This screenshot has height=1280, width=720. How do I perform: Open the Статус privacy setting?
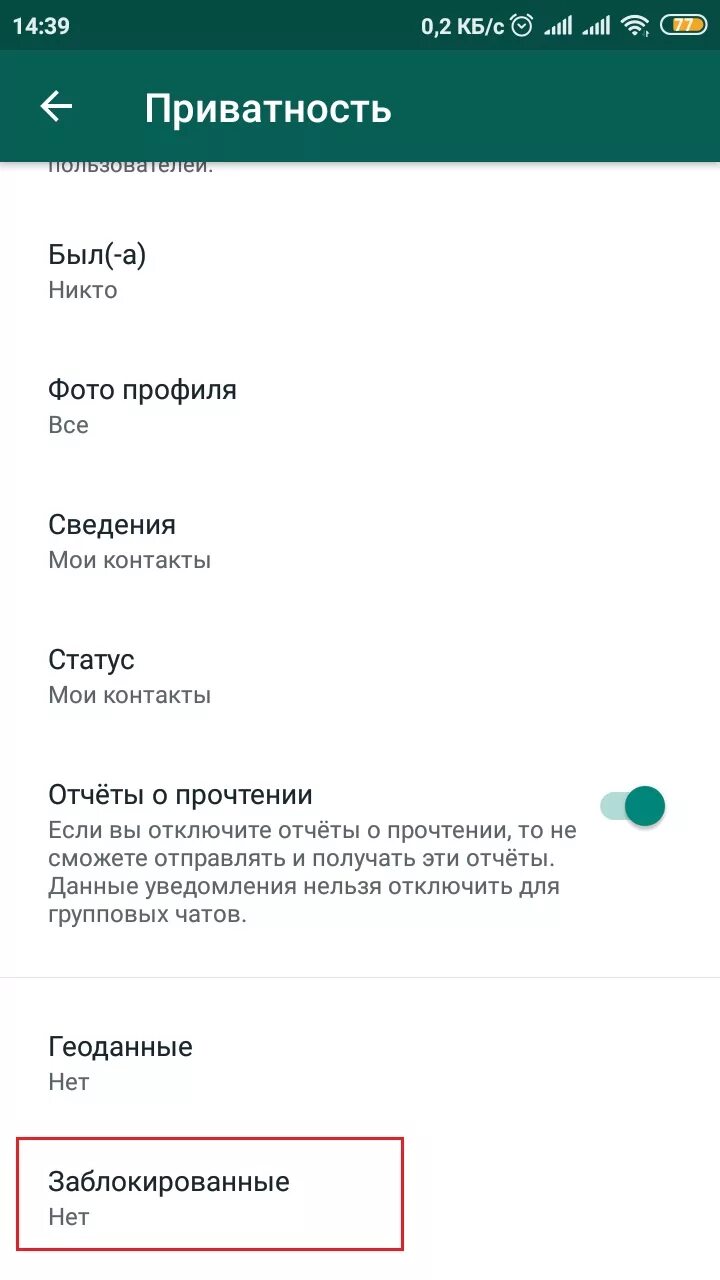pyautogui.click(x=360, y=677)
